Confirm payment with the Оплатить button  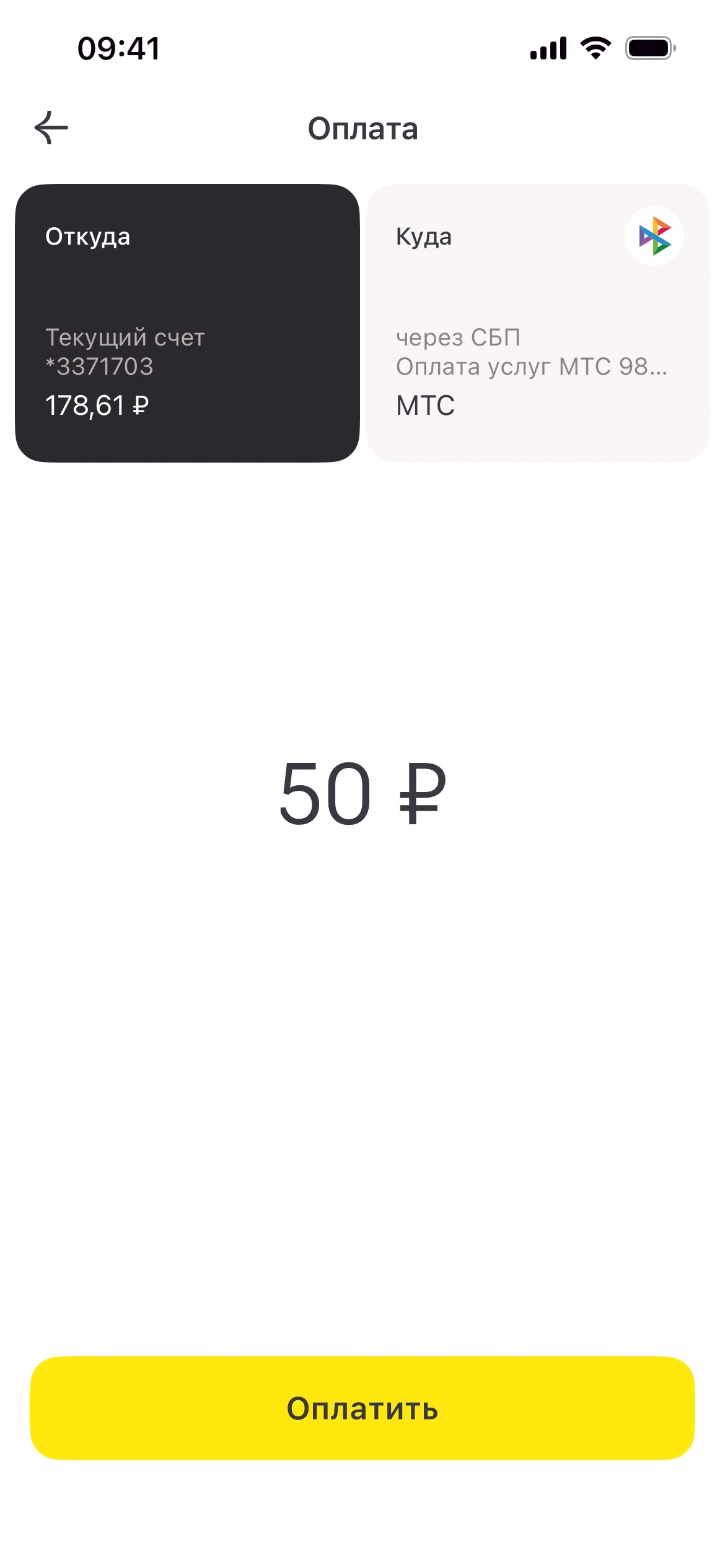click(x=362, y=1408)
